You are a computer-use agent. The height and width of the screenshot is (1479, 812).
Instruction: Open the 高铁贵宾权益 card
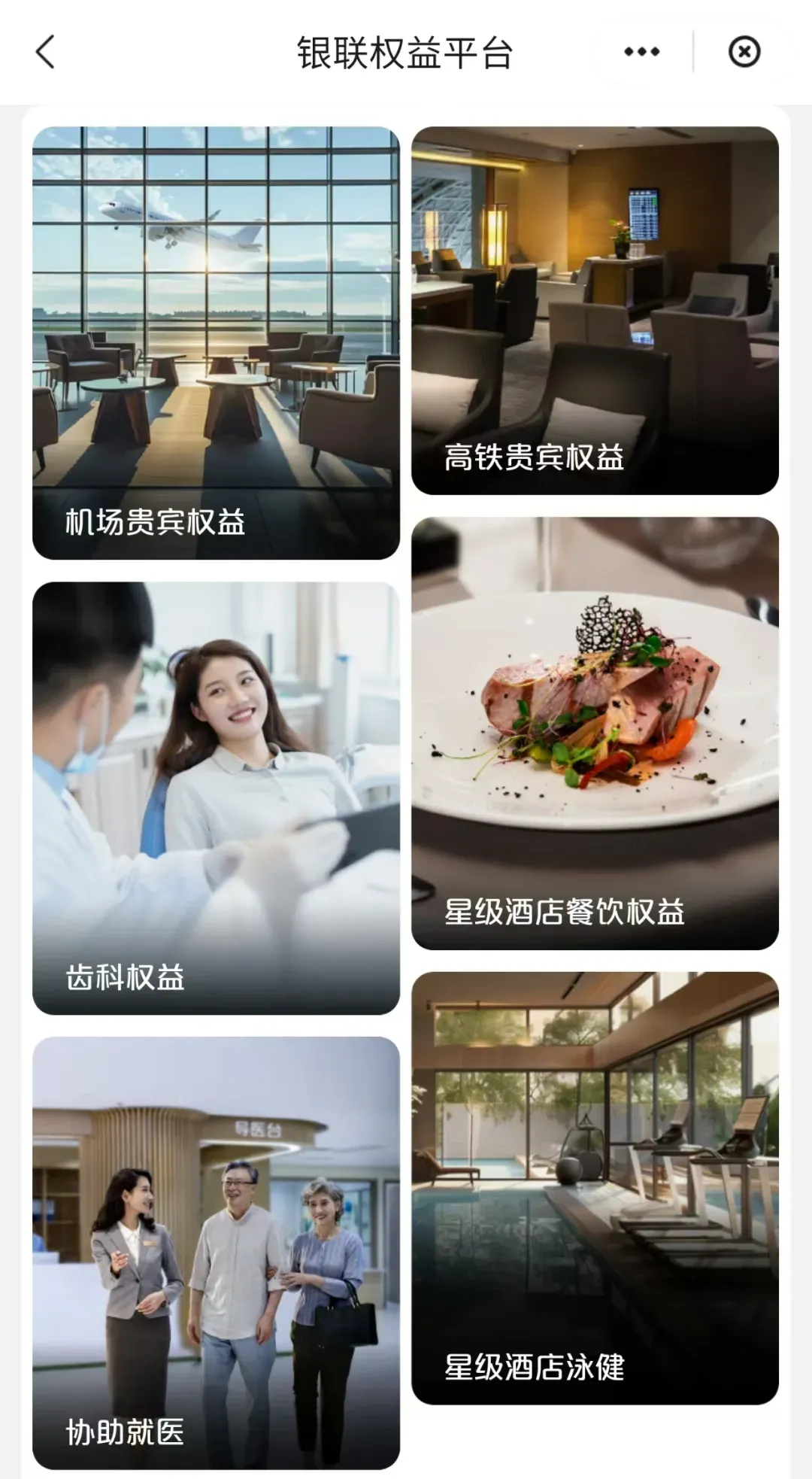[x=595, y=311]
